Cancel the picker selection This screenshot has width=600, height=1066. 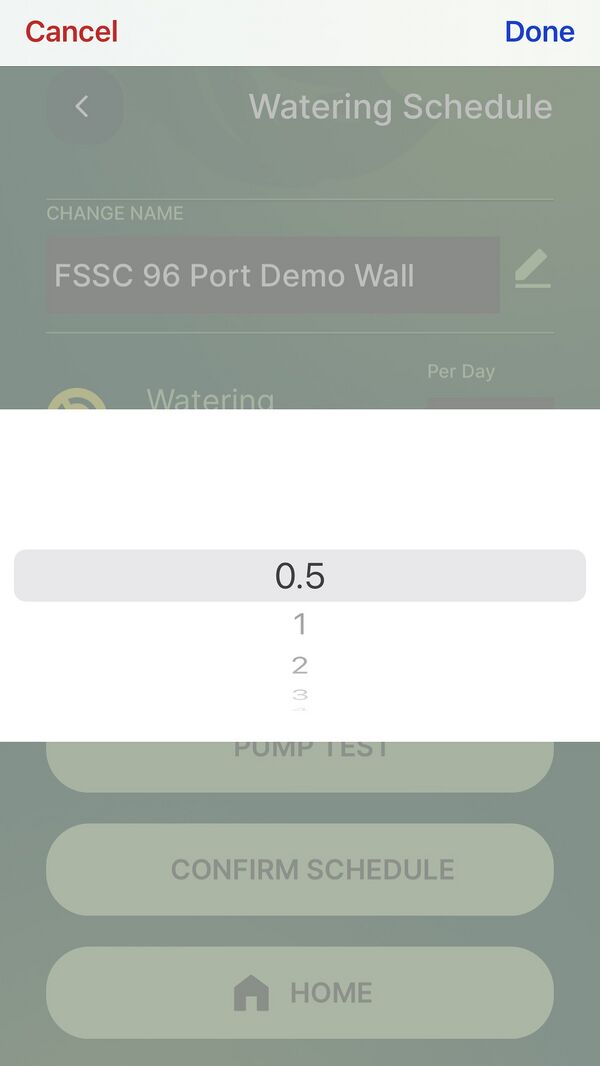pos(71,32)
